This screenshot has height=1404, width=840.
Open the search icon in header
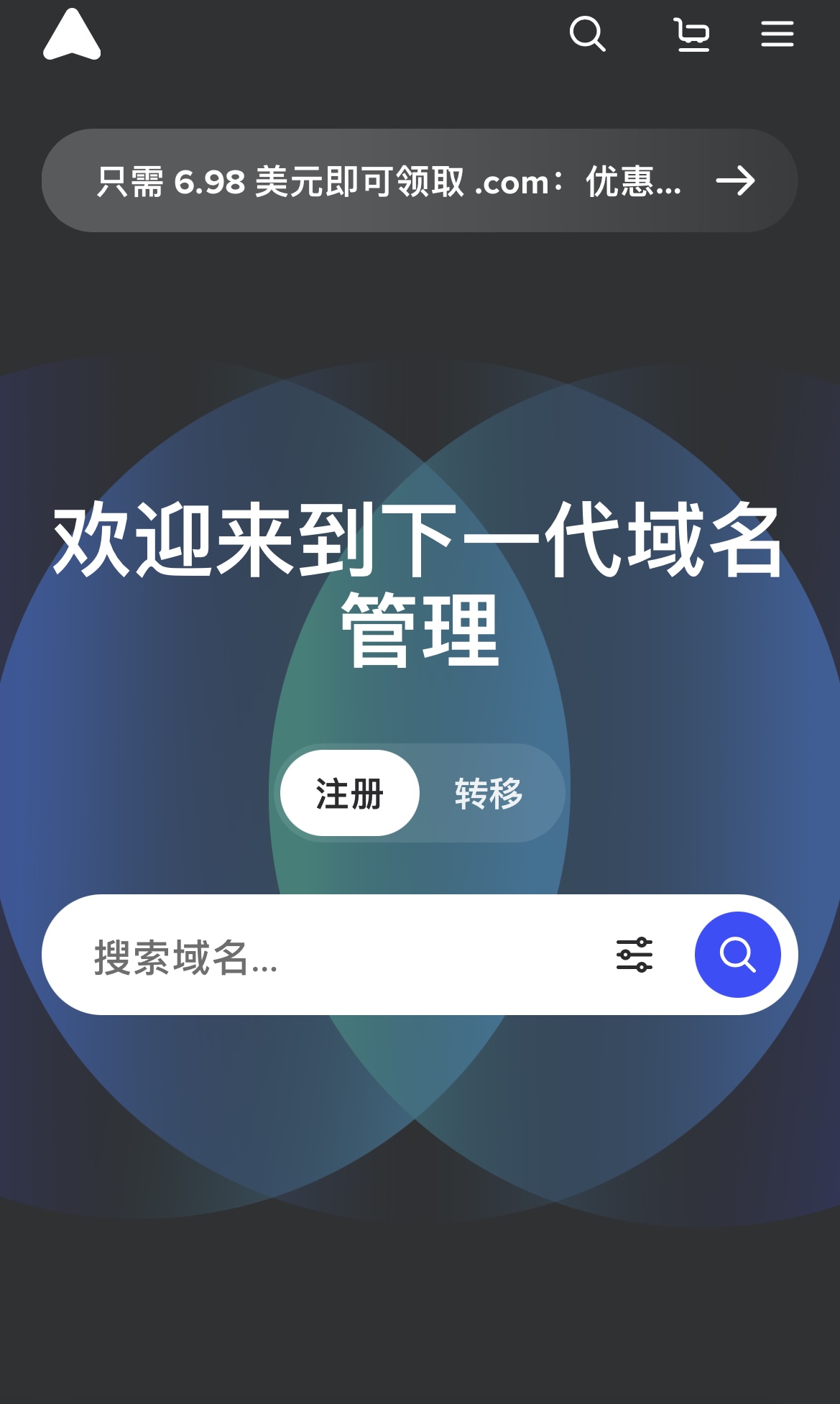[587, 34]
